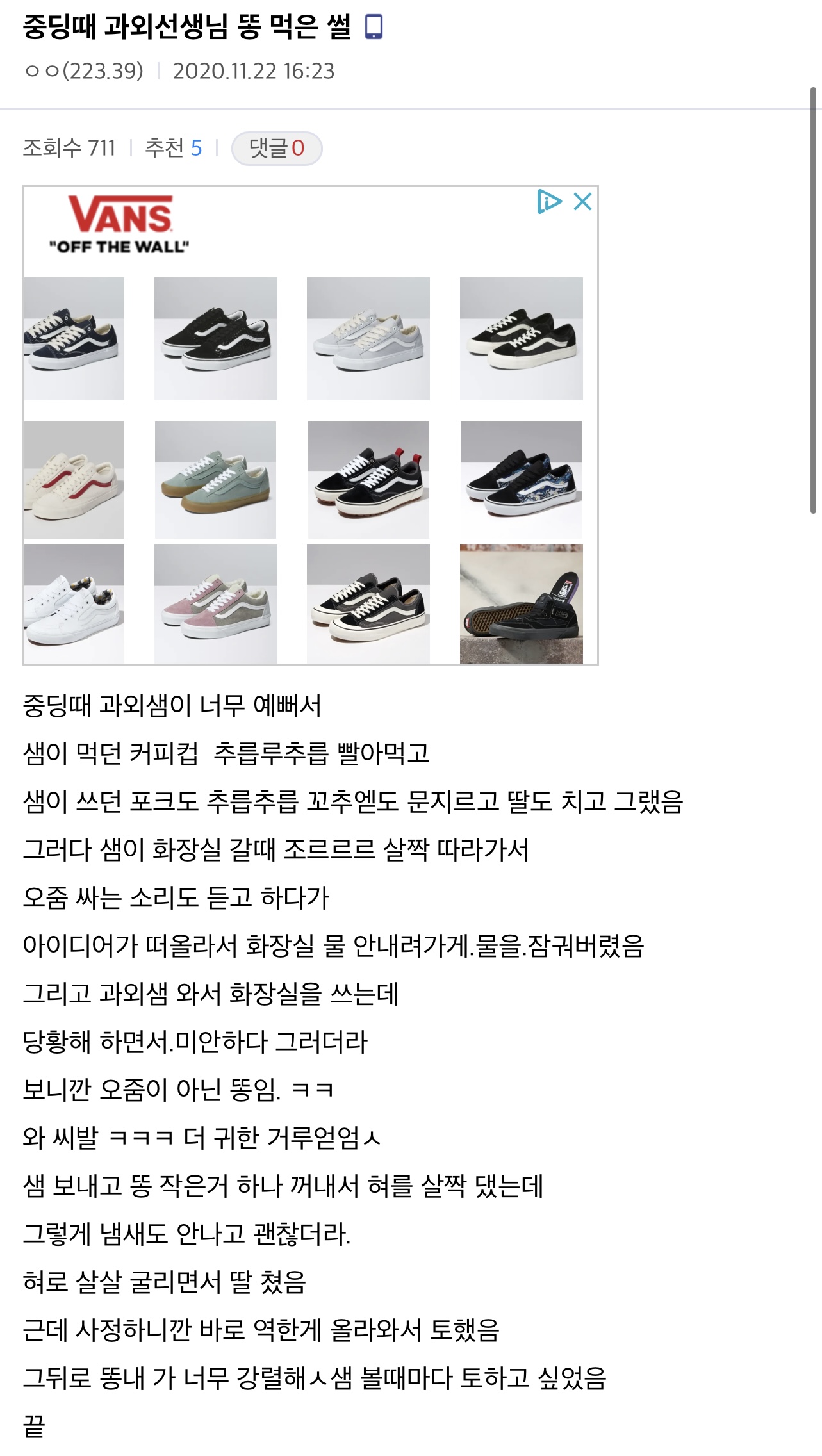
Task: Jump to comments via 댓글 0 button
Action: pos(277,149)
